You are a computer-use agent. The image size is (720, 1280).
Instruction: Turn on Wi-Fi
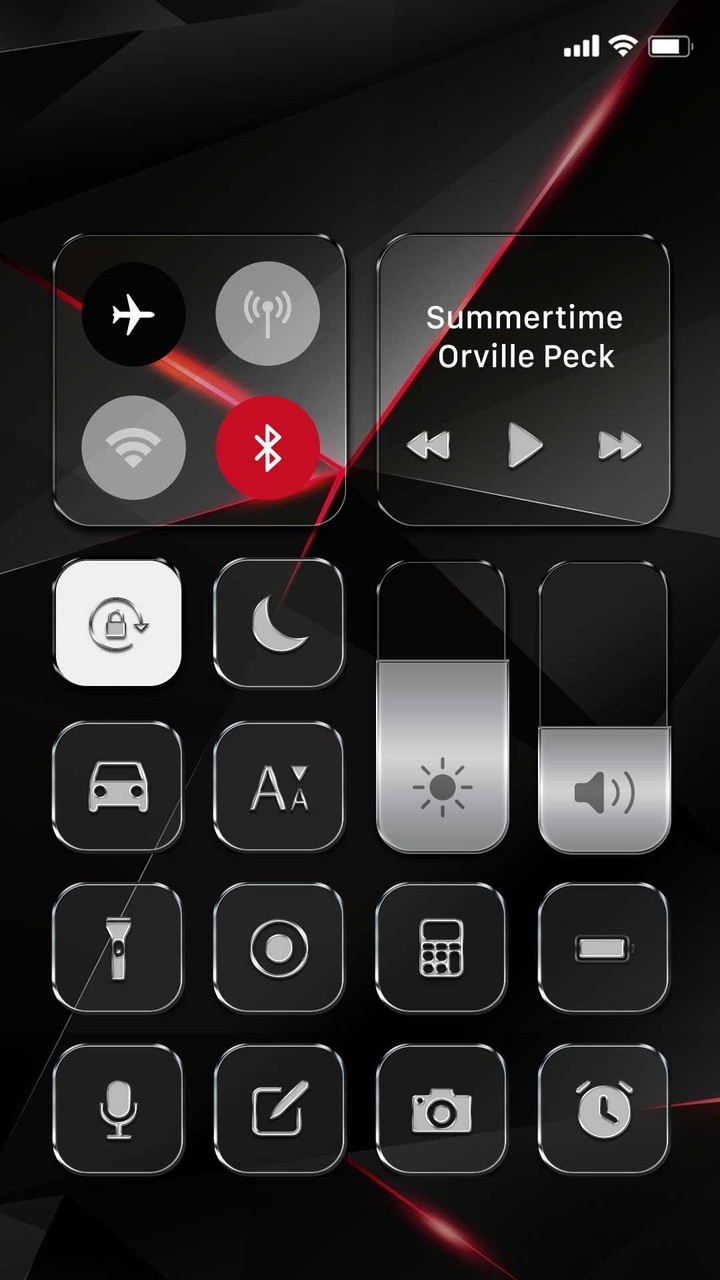point(133,447)
